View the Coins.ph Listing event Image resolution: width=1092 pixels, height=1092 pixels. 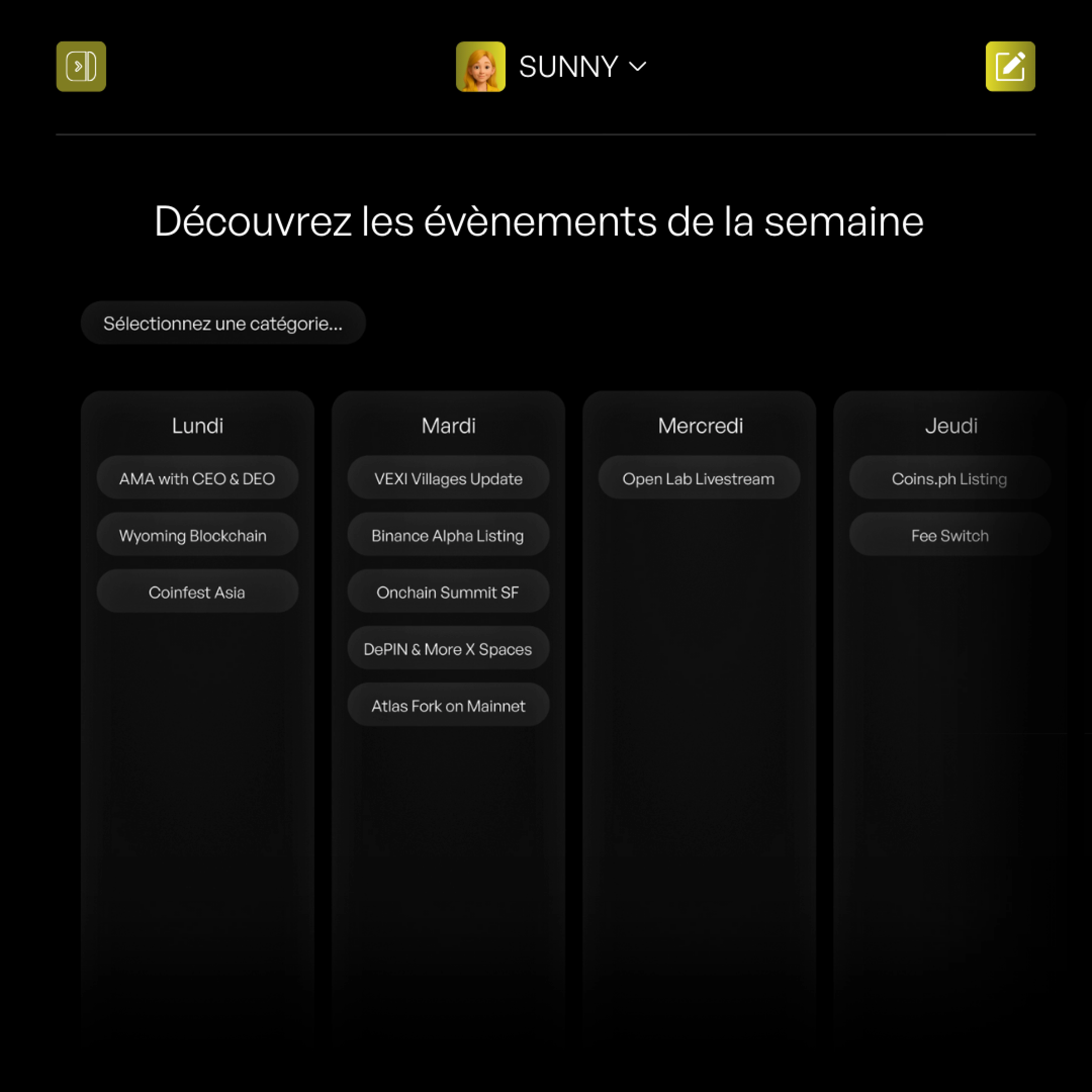tap(950, 478)
